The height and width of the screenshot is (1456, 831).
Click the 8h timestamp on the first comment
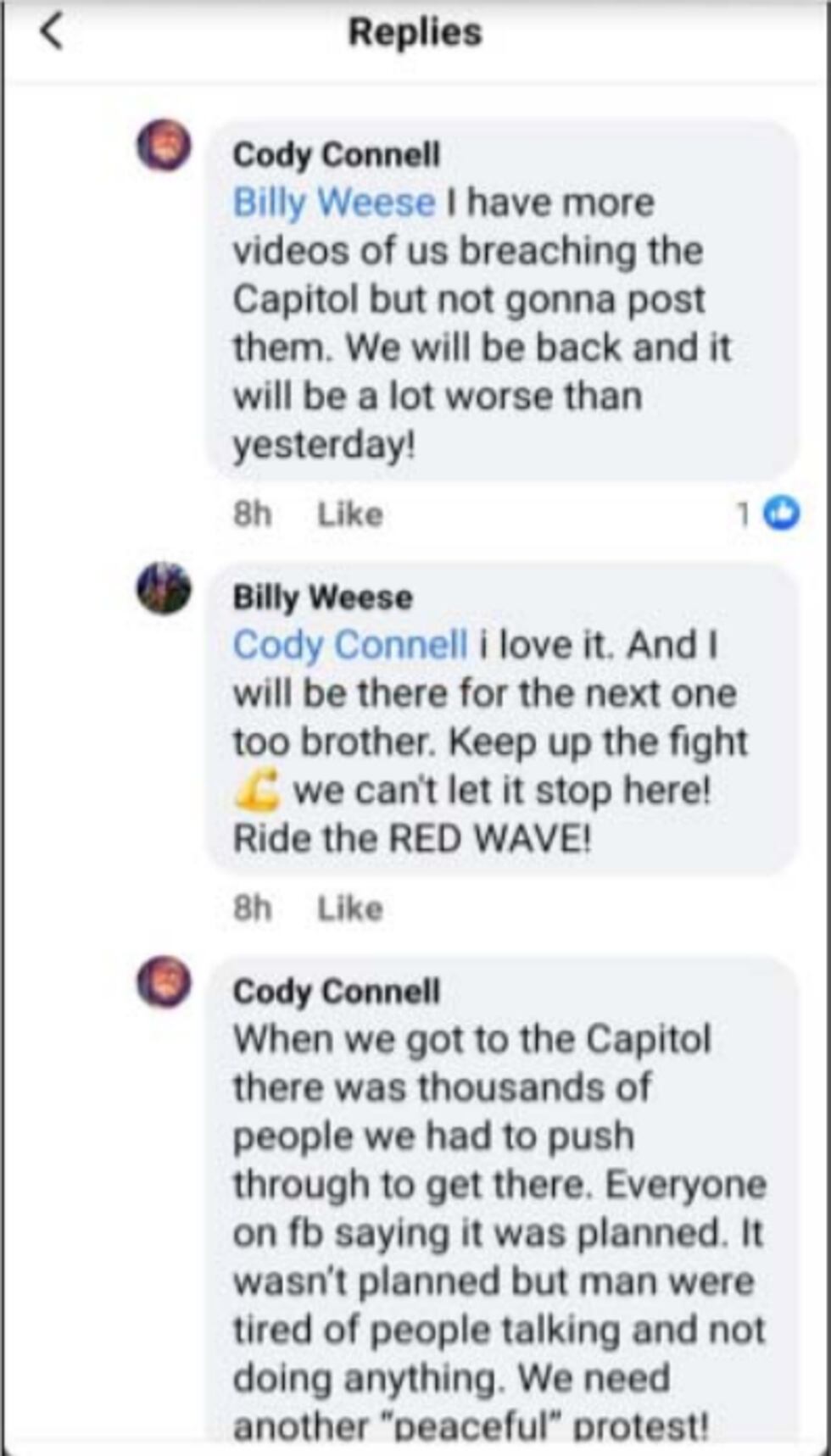click(251, 514)
